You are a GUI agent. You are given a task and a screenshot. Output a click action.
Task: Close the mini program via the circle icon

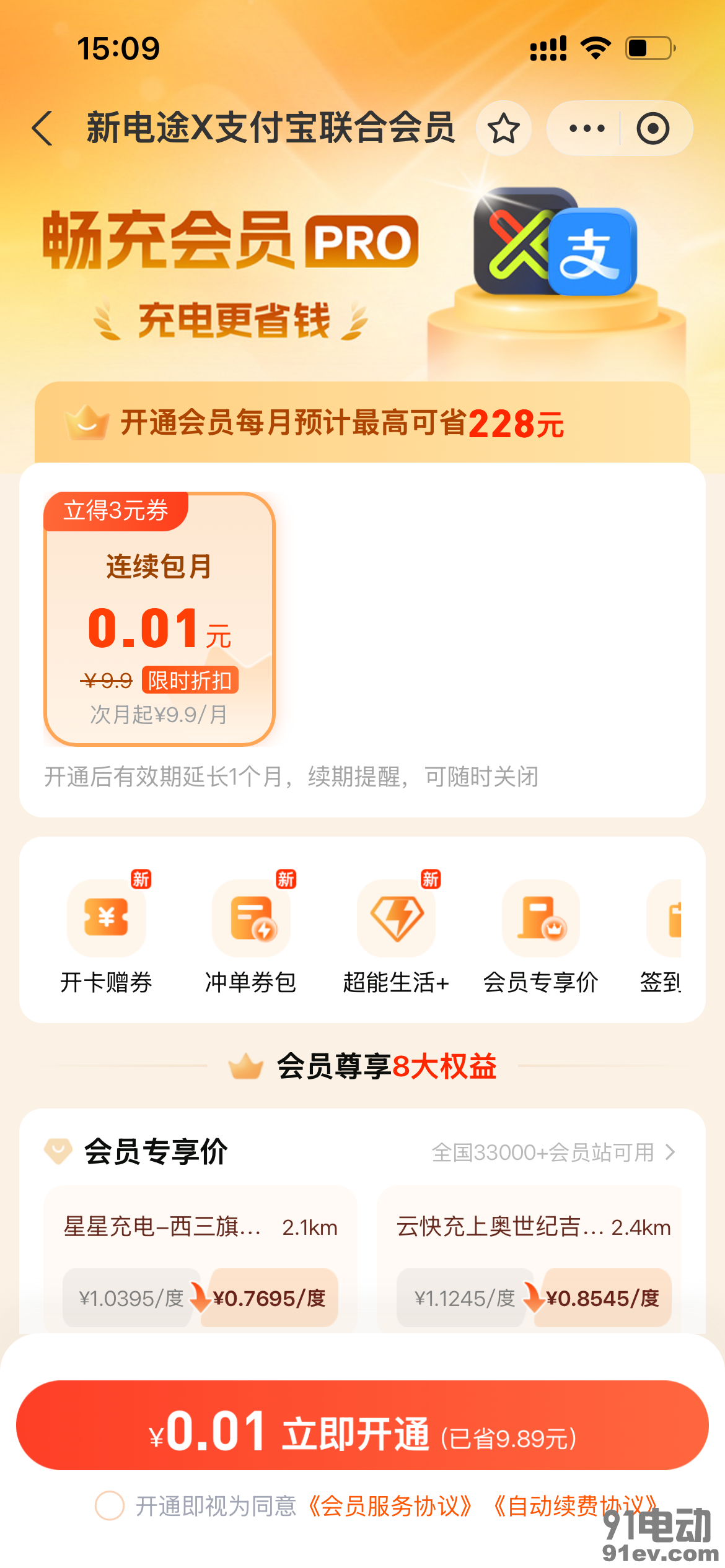point(652,129)
